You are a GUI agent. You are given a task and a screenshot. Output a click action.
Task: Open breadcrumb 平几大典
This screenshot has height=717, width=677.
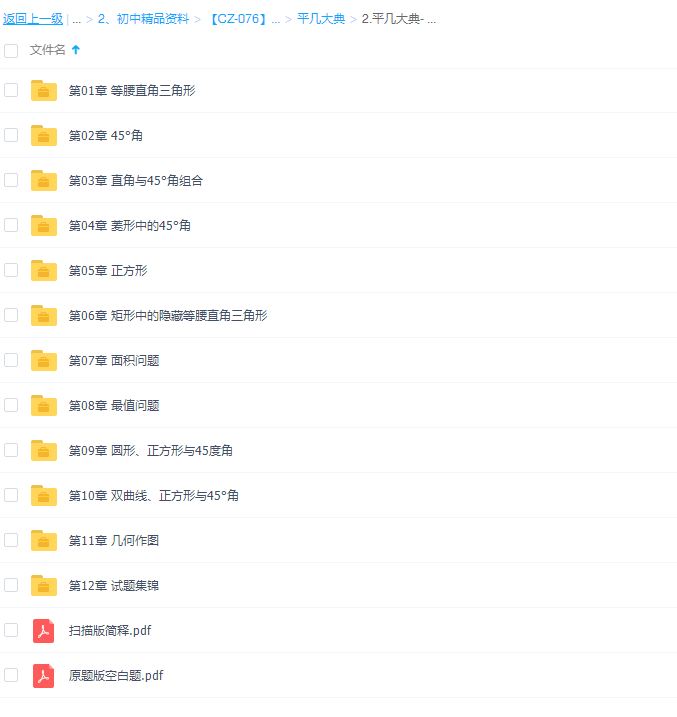(321, 19)
